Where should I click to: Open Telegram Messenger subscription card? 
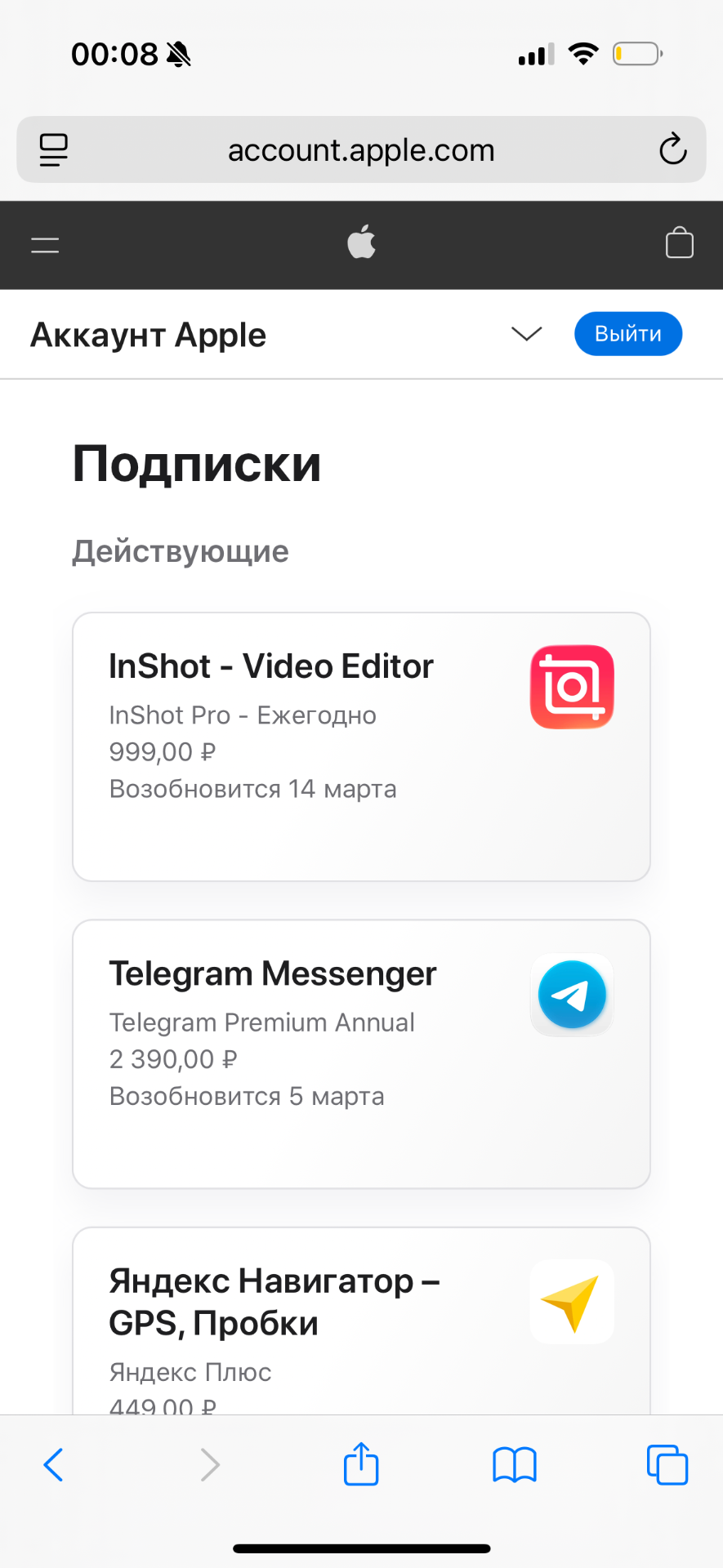click(x=361, y=1053)
